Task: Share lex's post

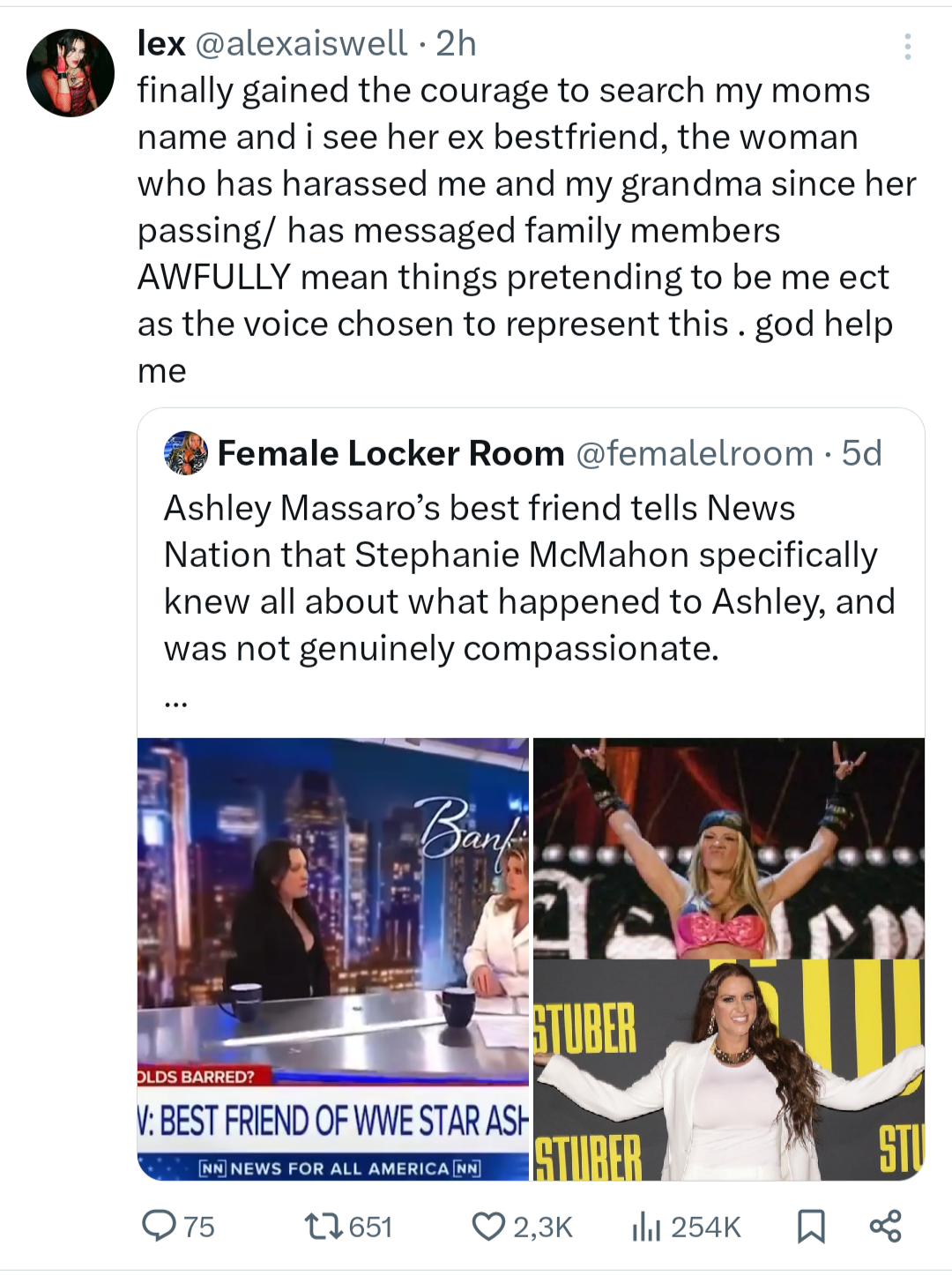Action: 885,1226
